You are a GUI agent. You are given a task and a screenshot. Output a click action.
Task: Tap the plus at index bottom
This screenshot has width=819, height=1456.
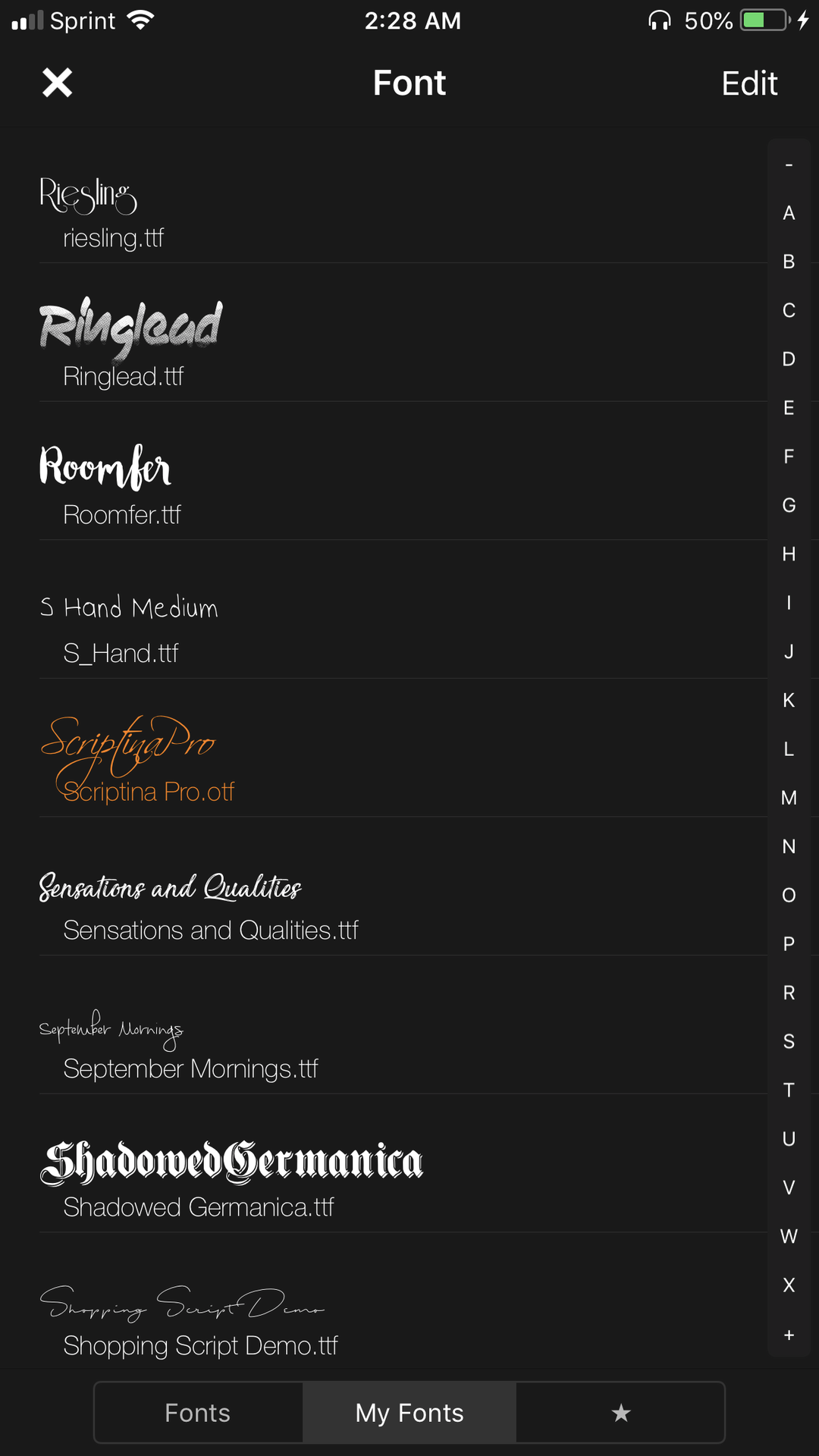[x=789, y=1335]
